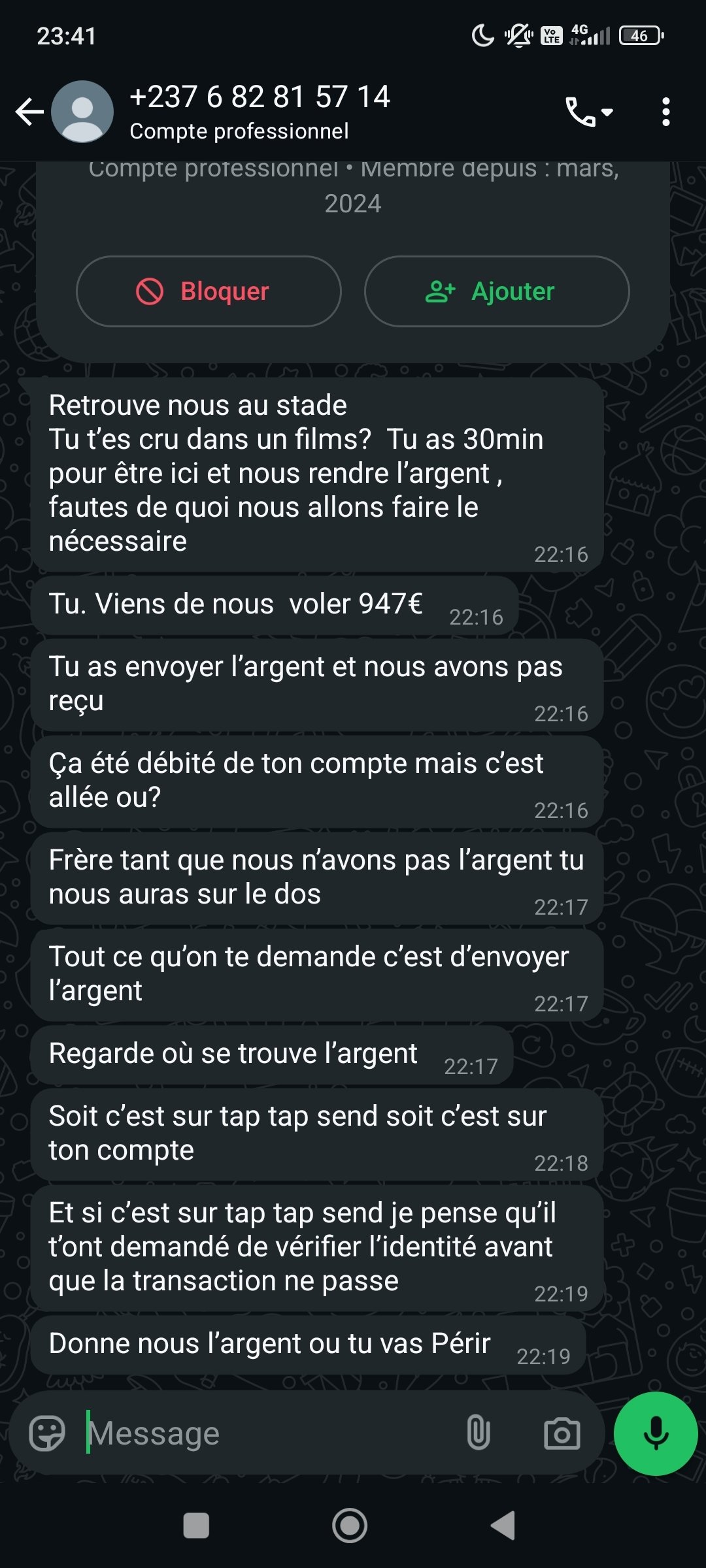
Task: Open the contact's profile picture
Action: tap(82, 112)
